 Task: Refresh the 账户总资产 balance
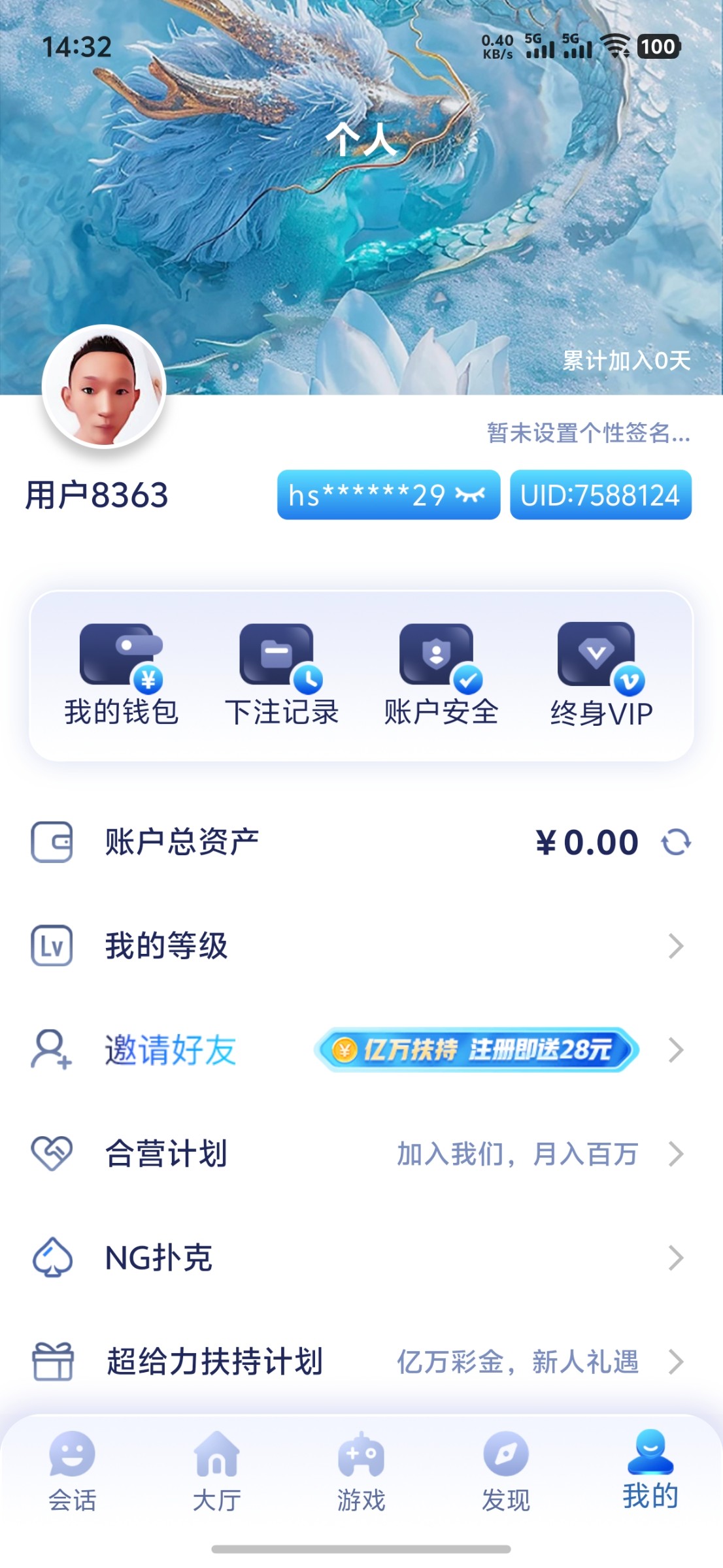(x=676, y=842)
